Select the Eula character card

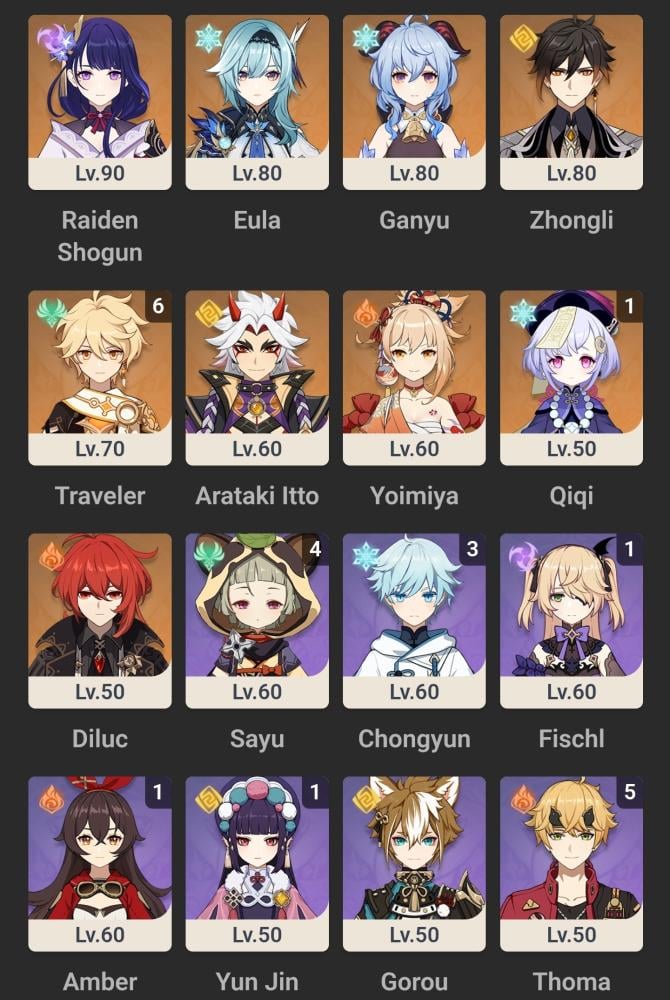coord(257,102)
